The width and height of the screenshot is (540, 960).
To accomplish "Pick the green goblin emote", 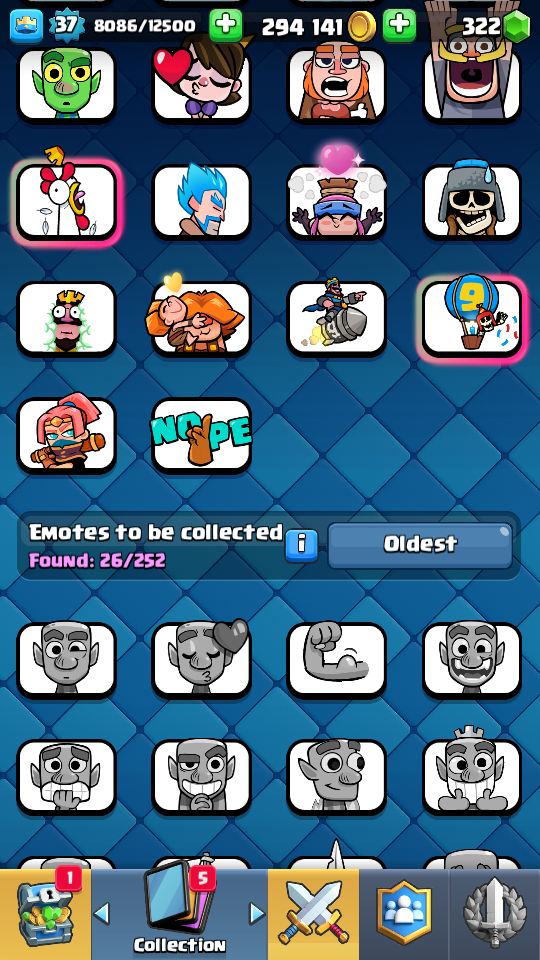I will pyautogui.click(x=66, y=84).
